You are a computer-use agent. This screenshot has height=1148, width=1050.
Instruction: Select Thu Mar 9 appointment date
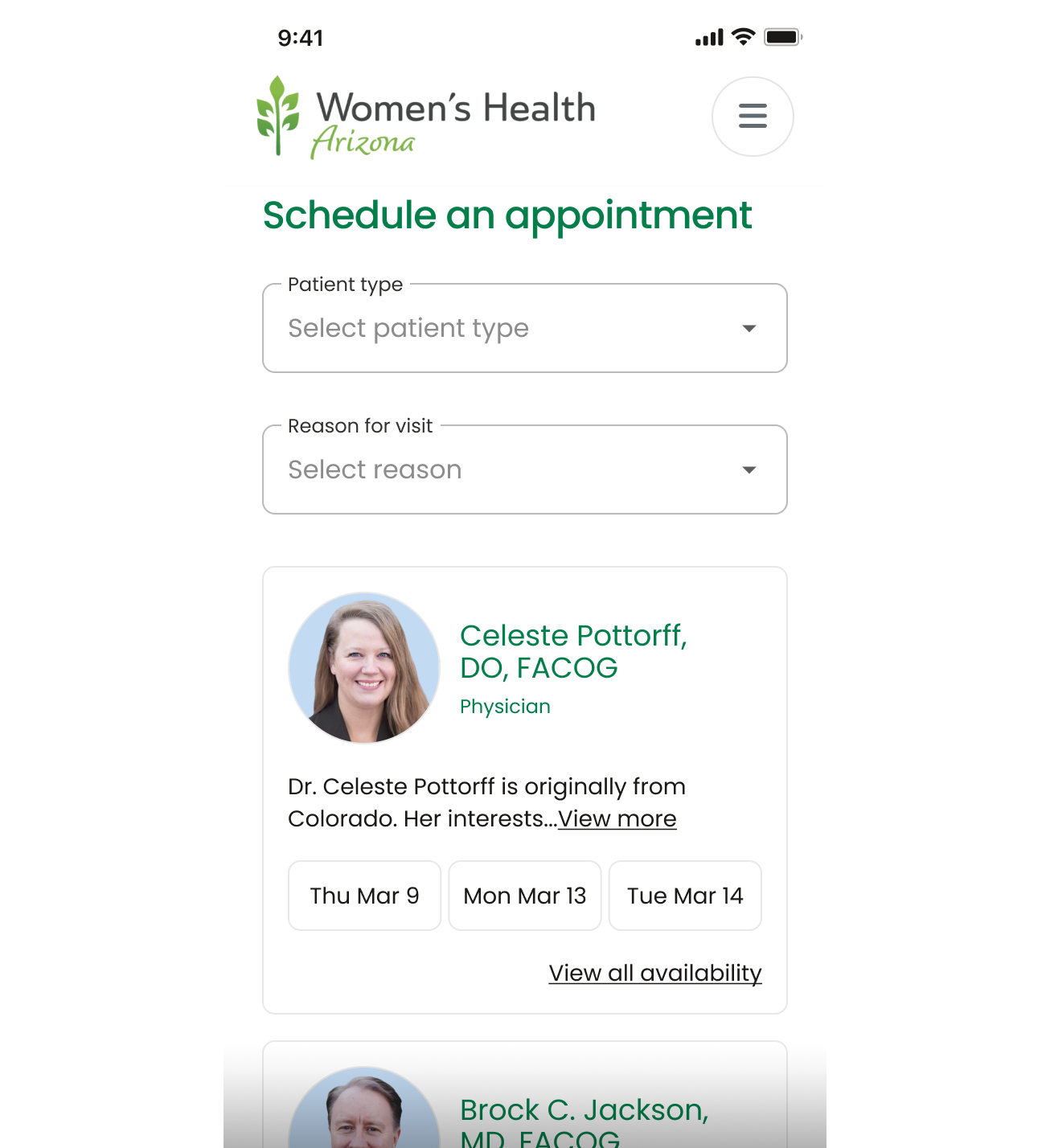[363, 896]
